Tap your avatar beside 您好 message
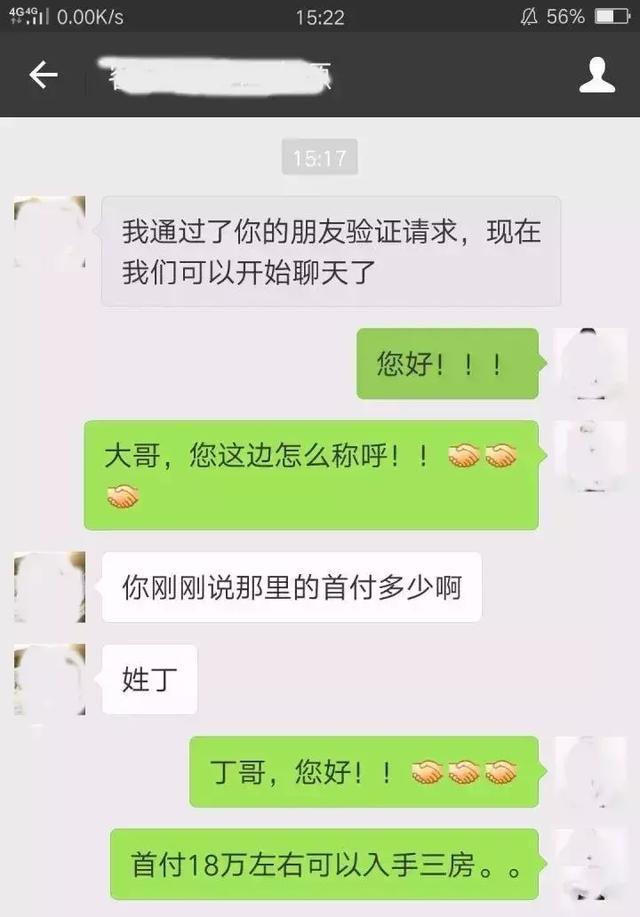 pos(590,363)
